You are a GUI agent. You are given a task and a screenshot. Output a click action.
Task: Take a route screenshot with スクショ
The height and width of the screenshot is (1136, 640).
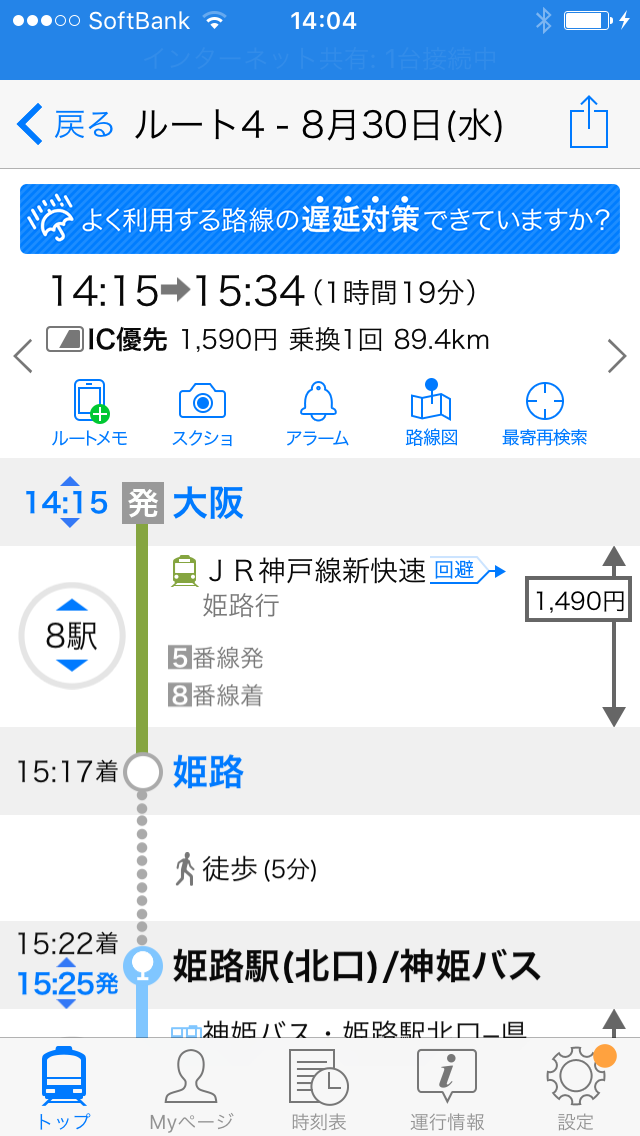click(x=203, y=412)
